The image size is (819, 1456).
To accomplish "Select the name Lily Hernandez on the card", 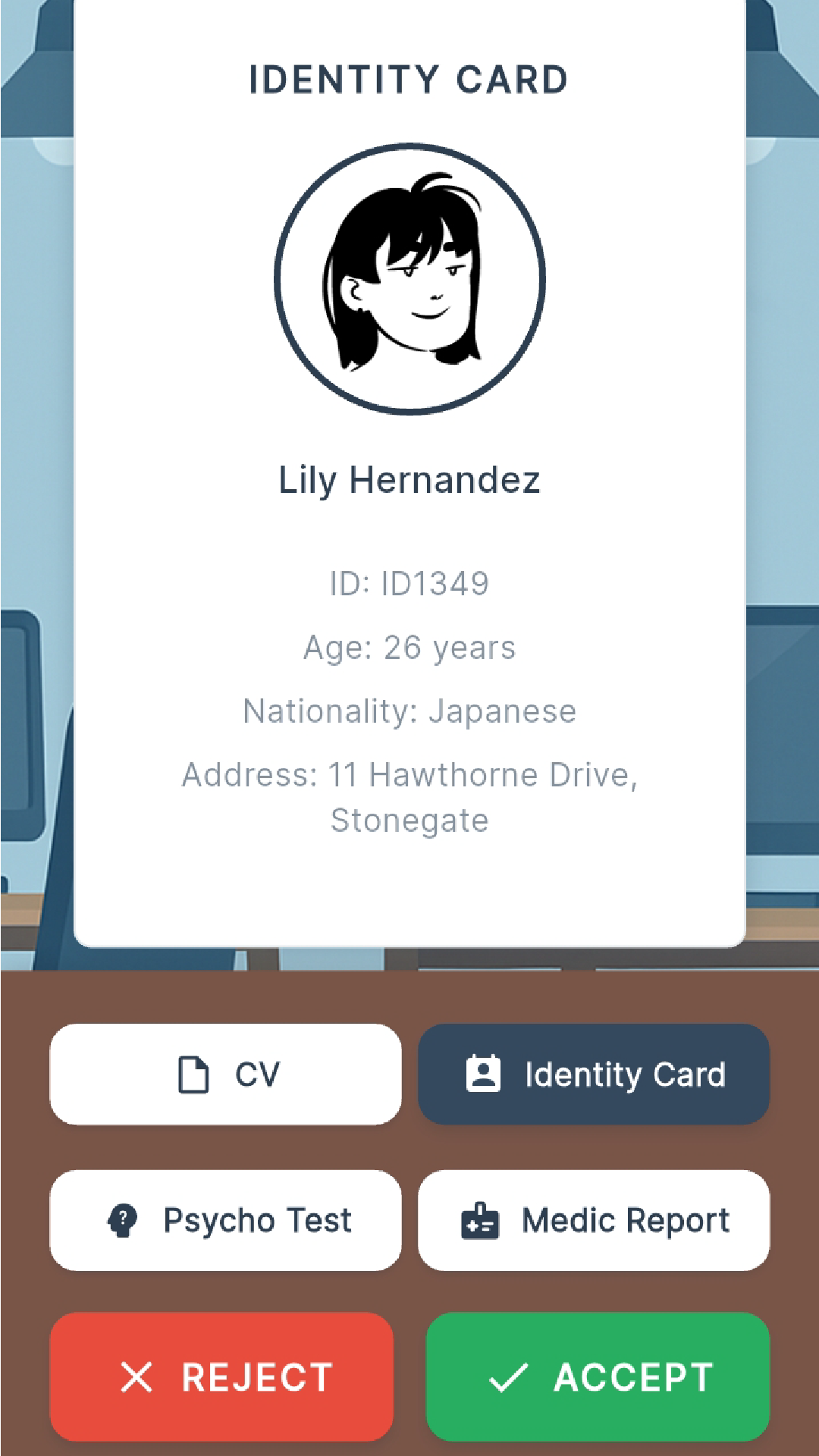I will coord(409,479).
